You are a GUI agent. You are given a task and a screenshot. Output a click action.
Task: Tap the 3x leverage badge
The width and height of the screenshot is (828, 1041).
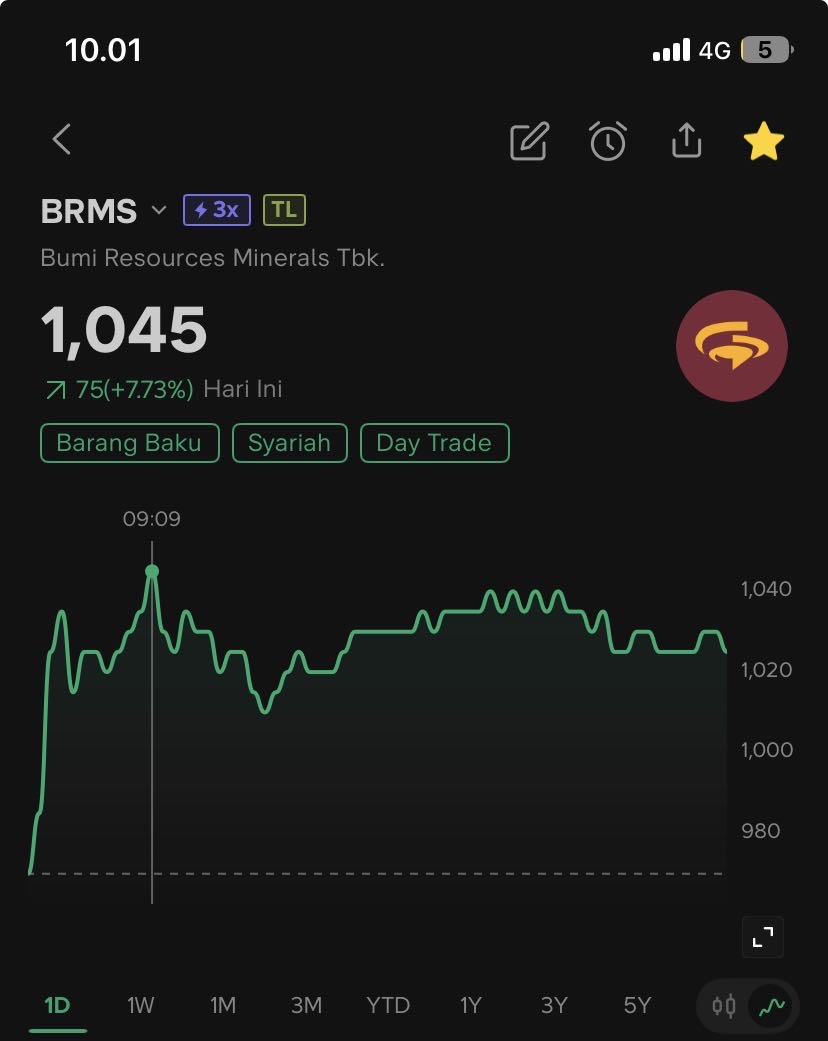[x=216, y=210]
